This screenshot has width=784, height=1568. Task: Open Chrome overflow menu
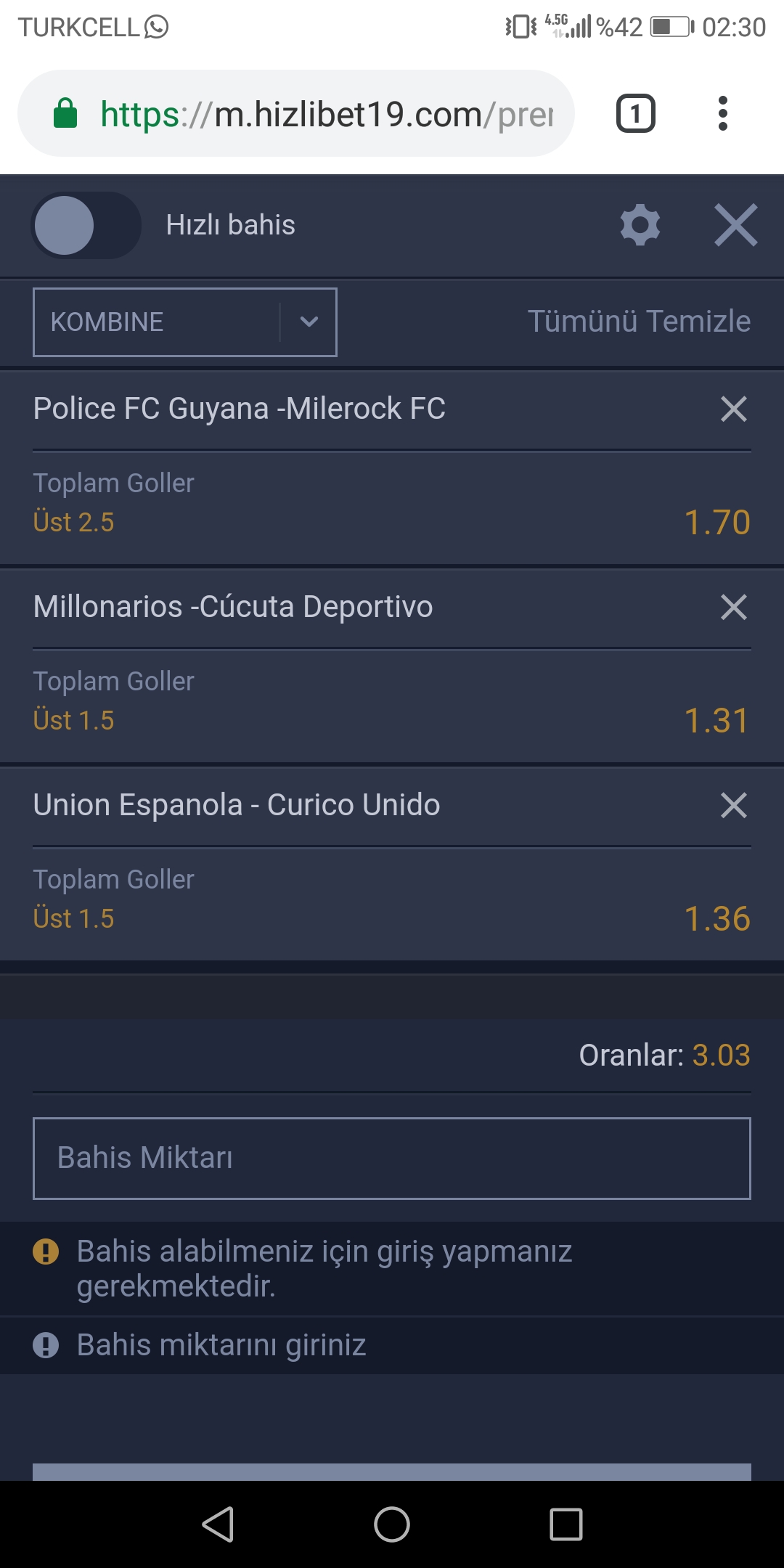722,113
